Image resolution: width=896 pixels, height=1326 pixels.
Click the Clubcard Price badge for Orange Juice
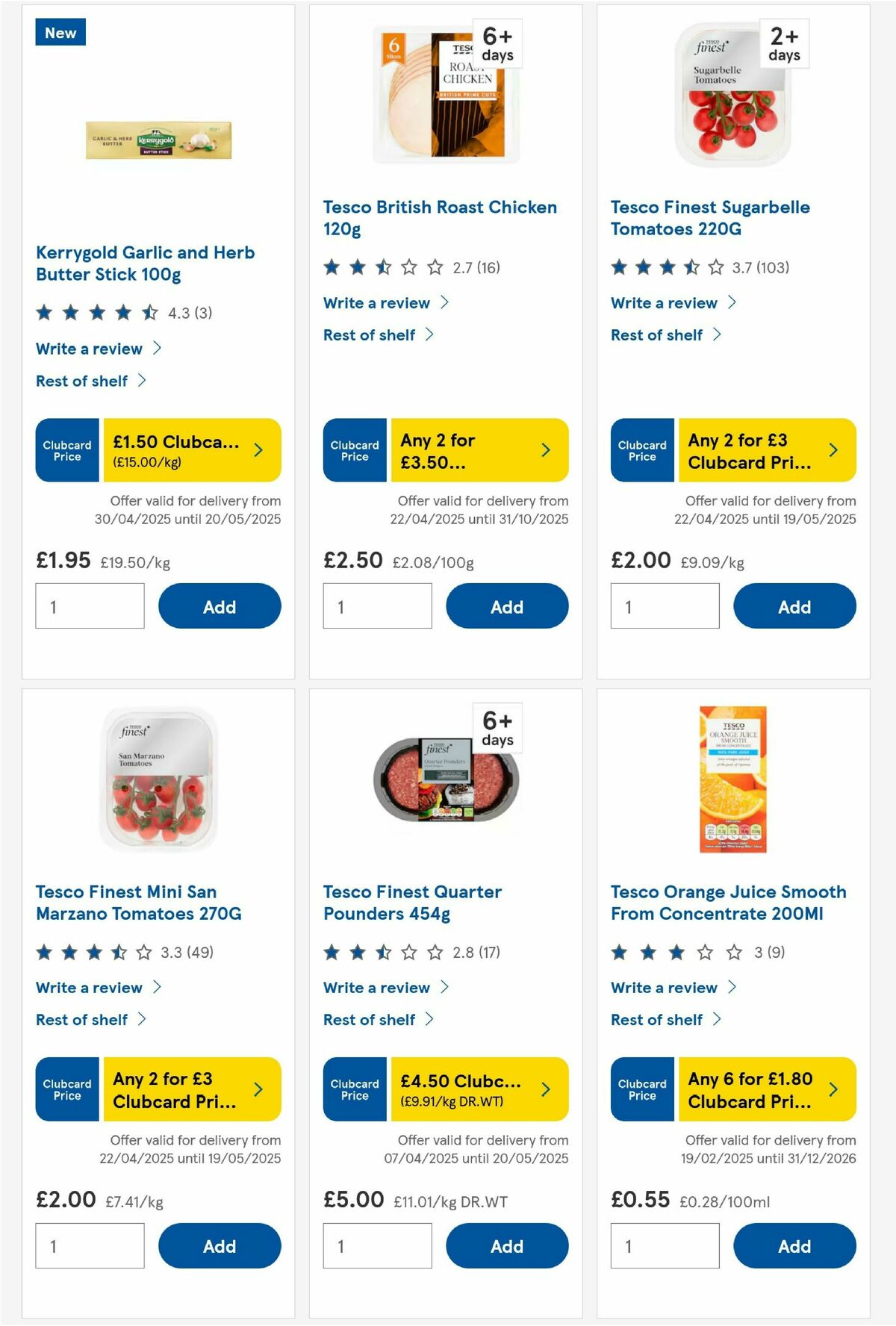[x=641, y=1089]
